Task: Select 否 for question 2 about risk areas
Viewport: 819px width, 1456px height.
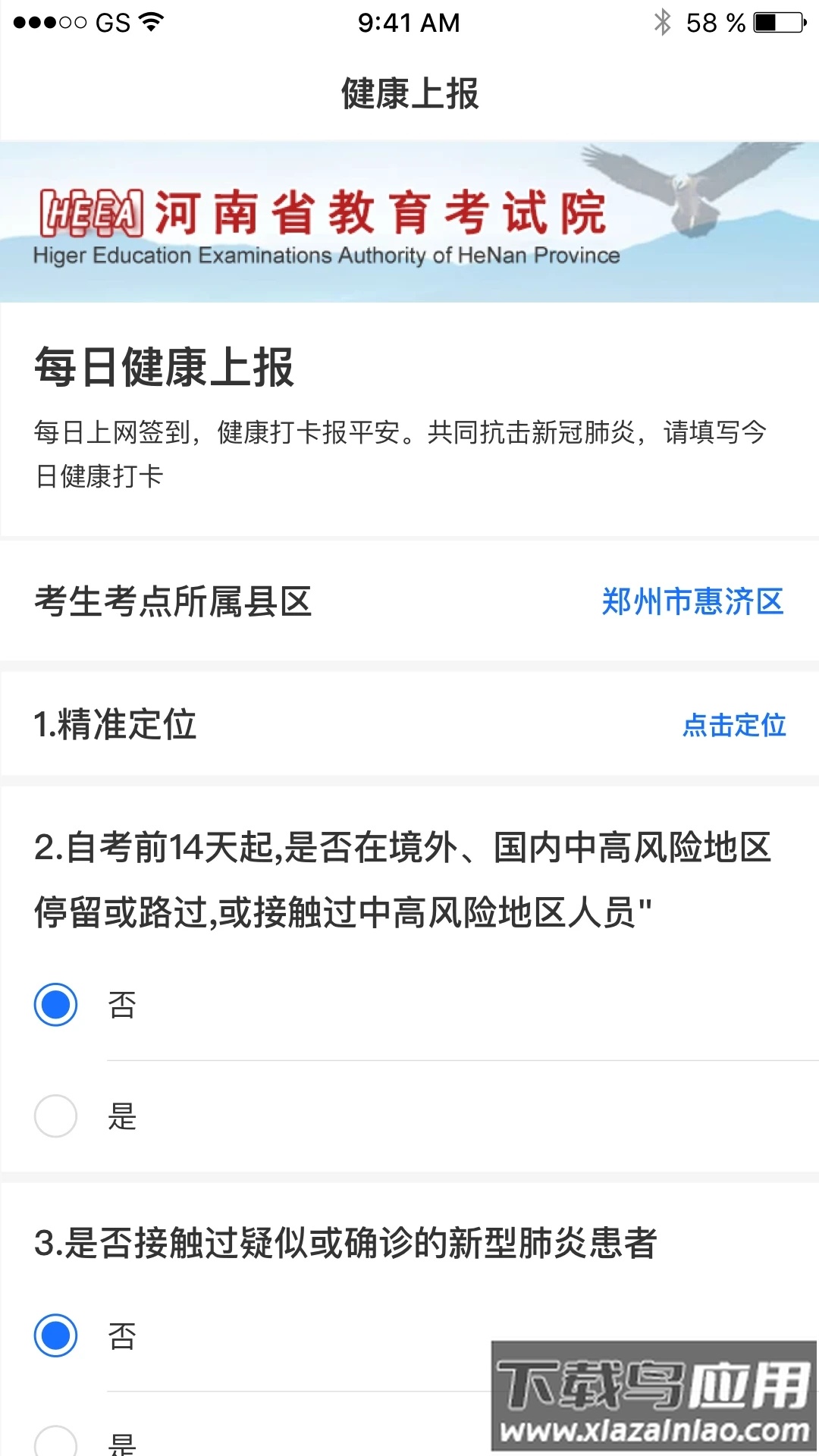Action: [55, 1003]
